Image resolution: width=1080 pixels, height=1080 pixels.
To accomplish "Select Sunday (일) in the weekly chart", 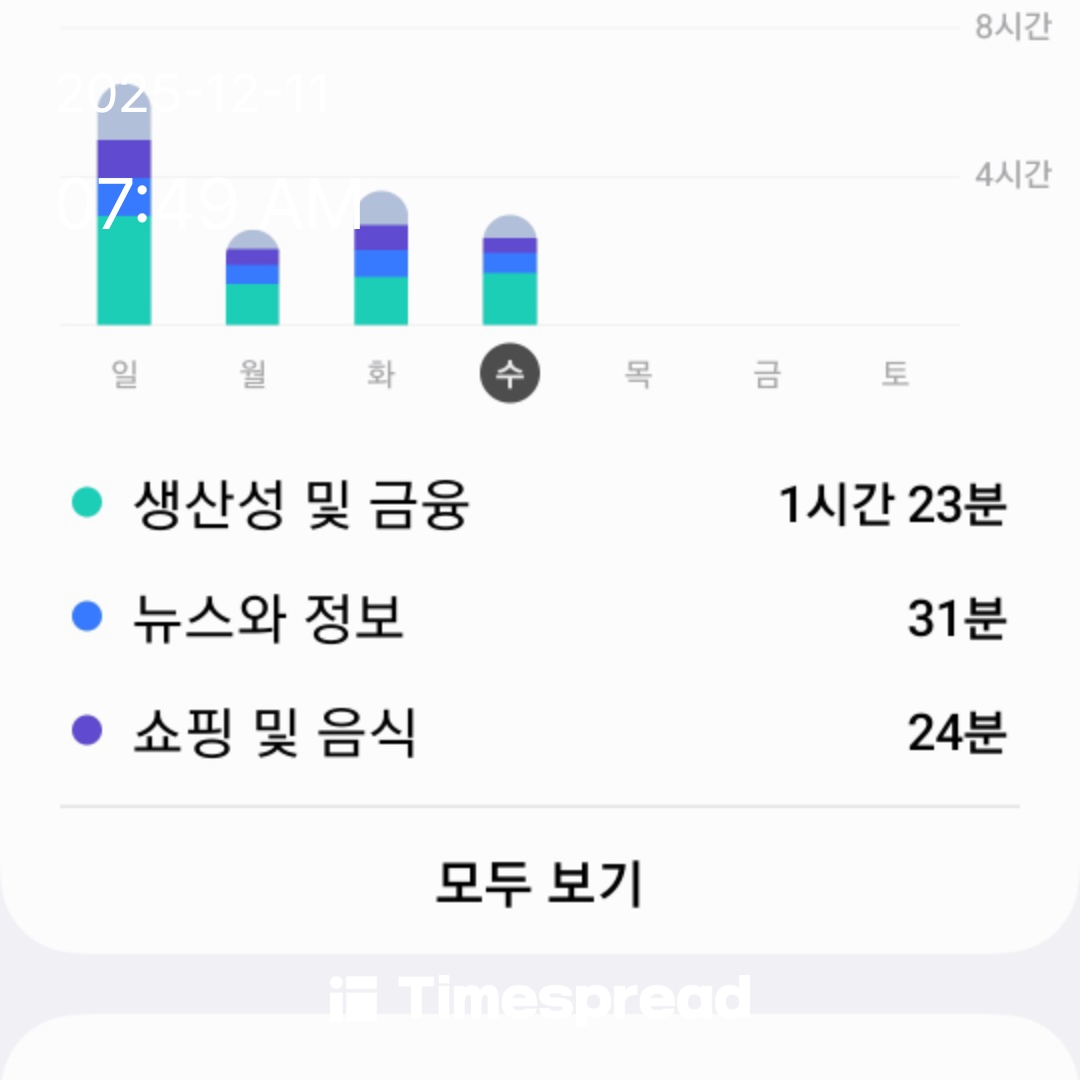I will click(124, 375).
